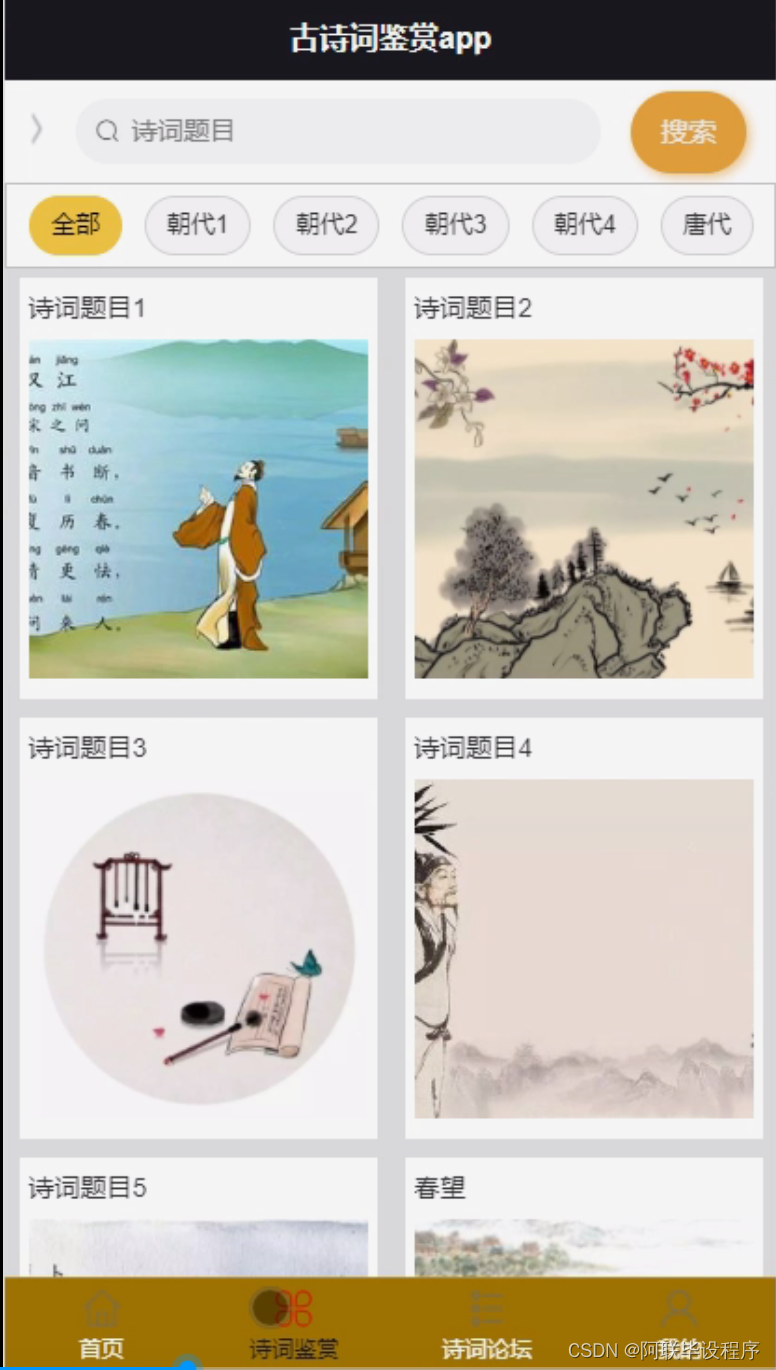The image size is (776, 1370).
Task: Tap the back chevron beside the search box
Action: coord(37,129)
